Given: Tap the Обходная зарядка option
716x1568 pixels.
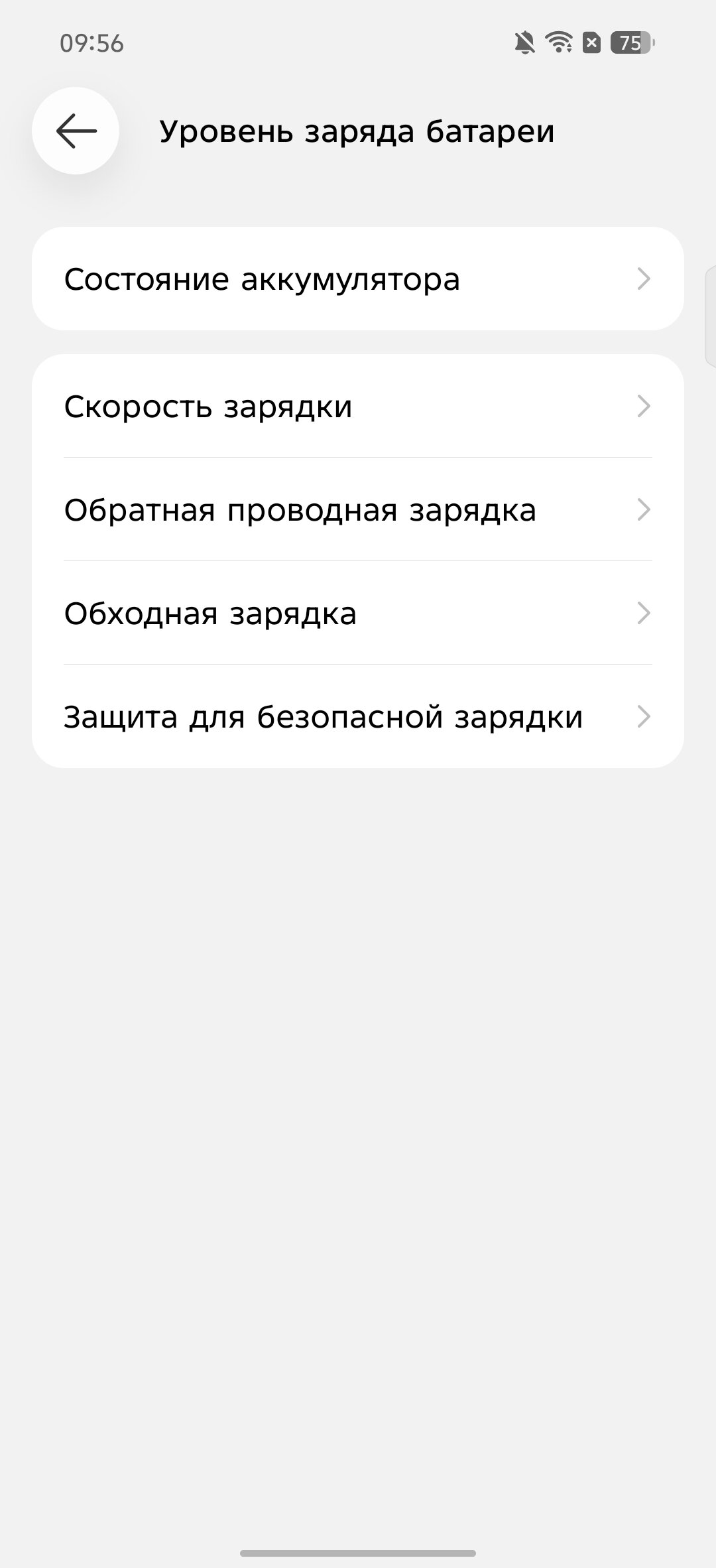Looking at the screenshot, I should coord(357,613).
